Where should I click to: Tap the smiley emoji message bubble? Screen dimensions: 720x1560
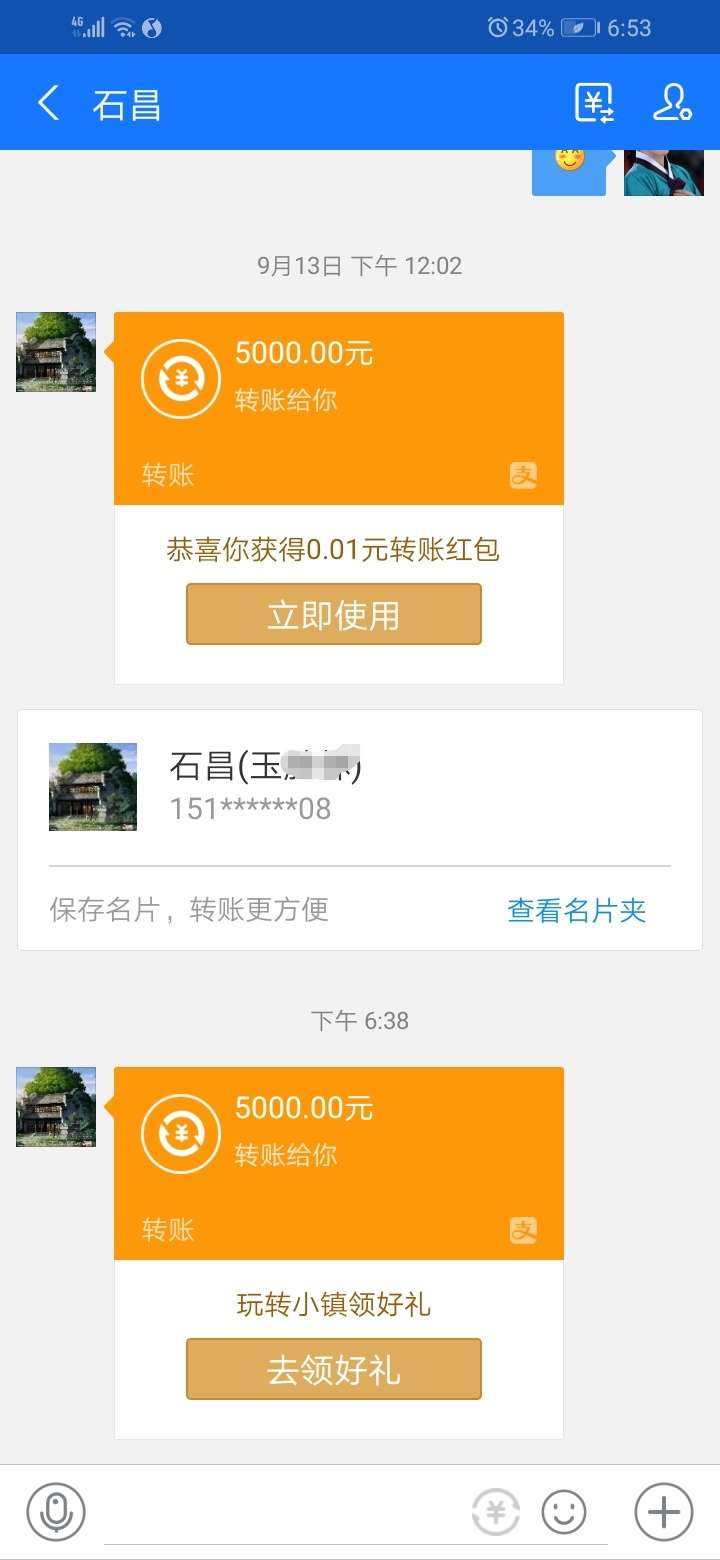pos(569,170)
